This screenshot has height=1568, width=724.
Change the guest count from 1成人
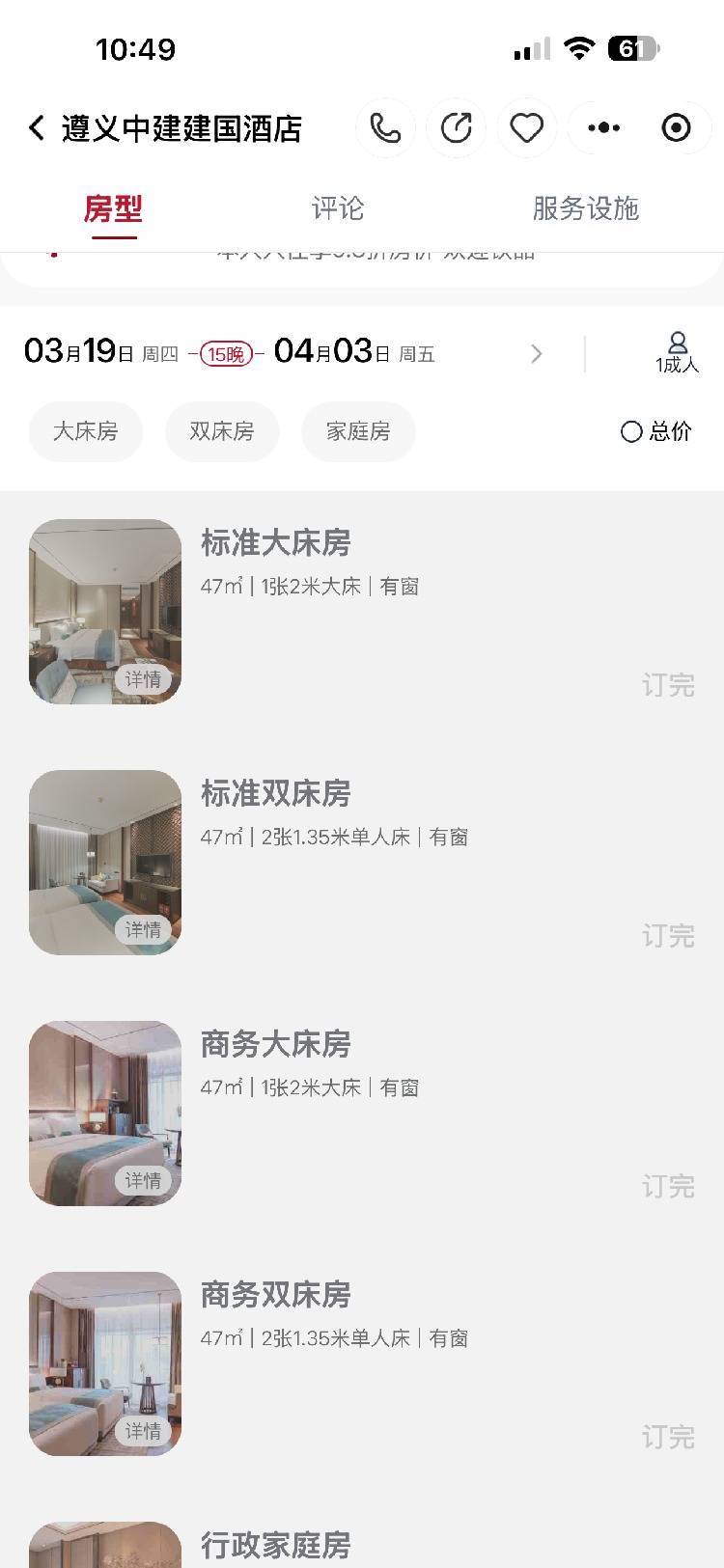click(x=677, y=353)
